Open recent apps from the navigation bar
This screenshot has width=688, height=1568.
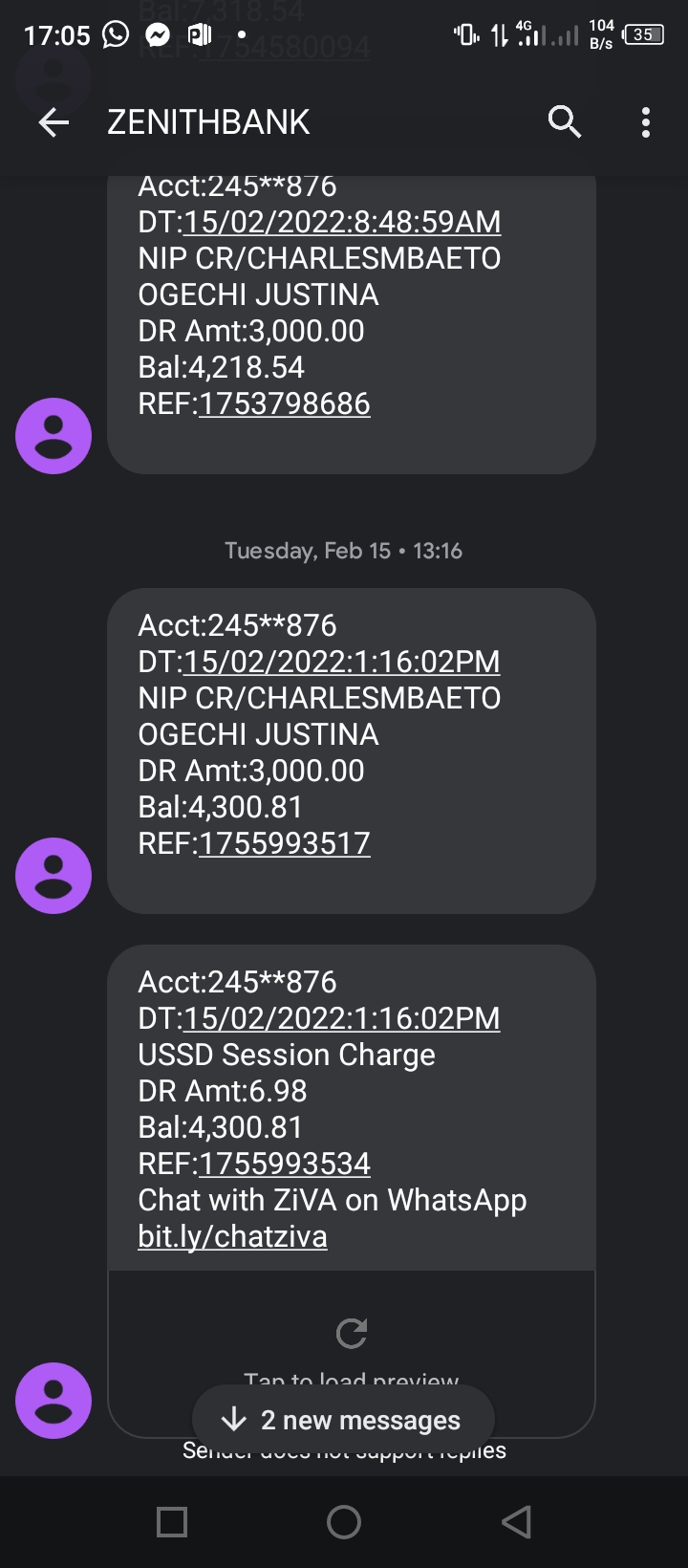coord(172,1522)
